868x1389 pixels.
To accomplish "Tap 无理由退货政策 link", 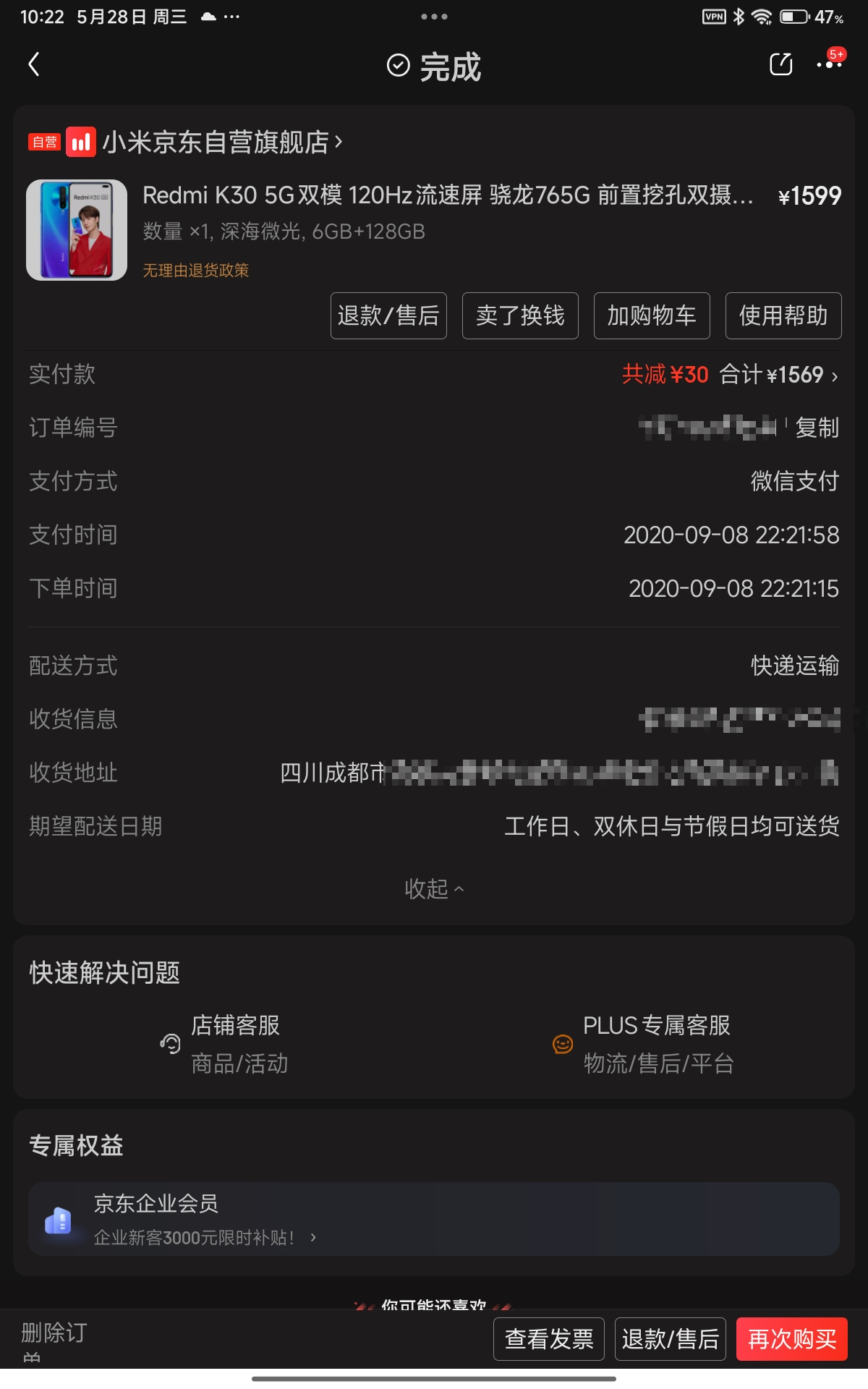I will (196, 271).
